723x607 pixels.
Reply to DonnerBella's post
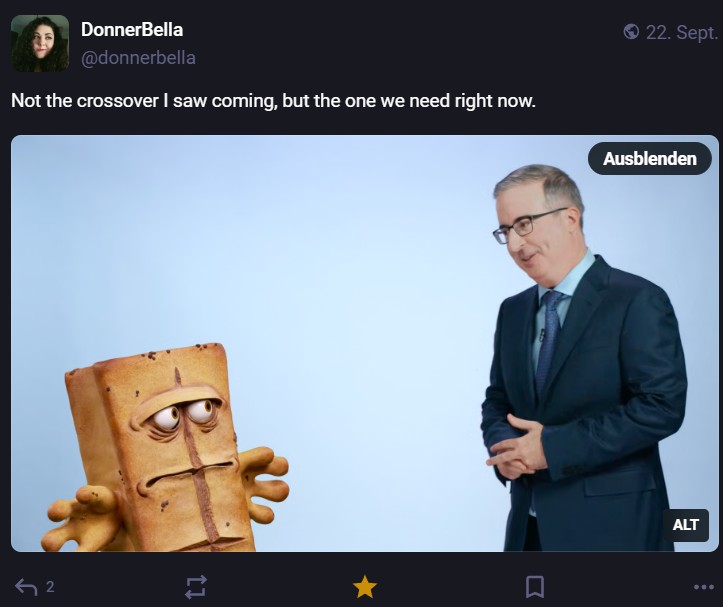tap(27, 586)
